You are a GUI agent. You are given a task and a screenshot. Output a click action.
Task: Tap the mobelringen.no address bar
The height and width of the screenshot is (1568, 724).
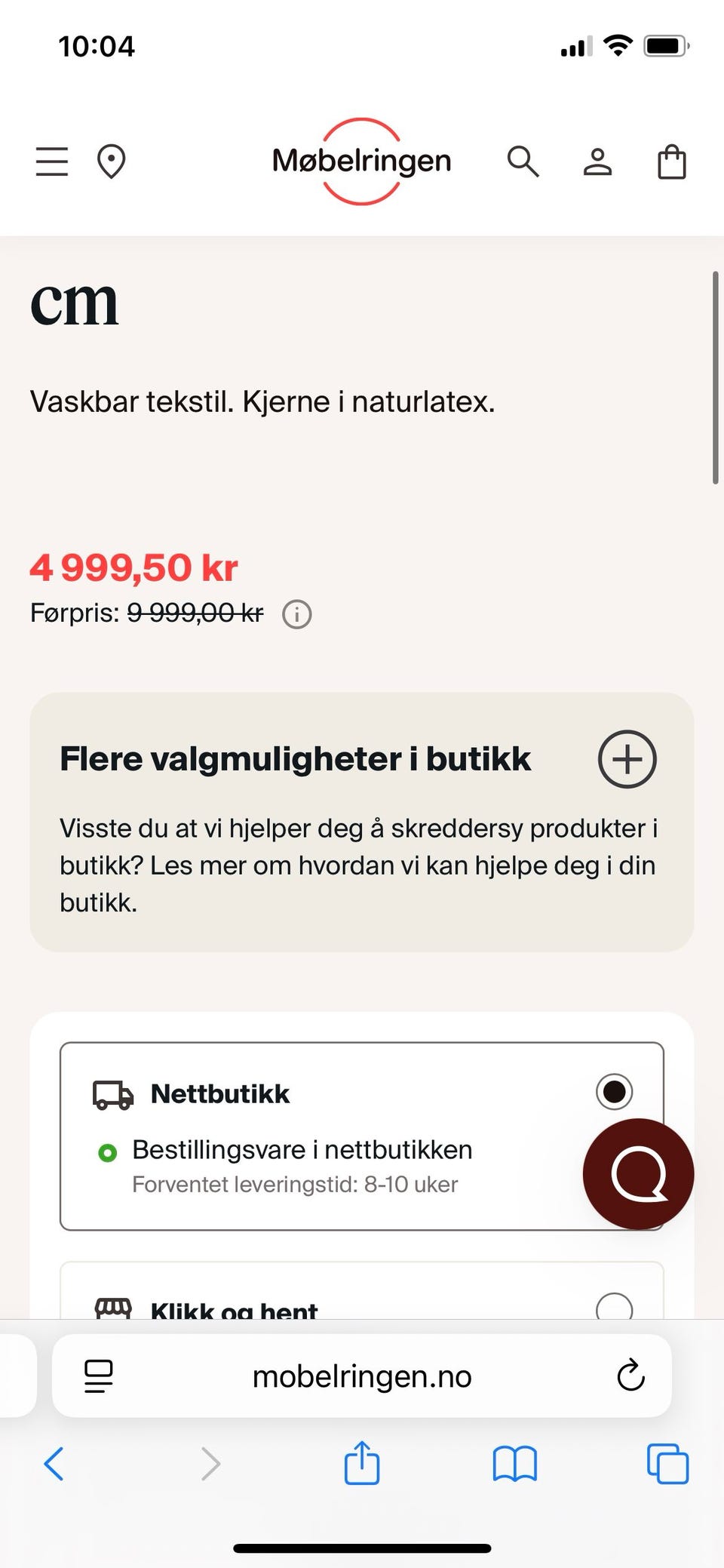(362, 1376)
